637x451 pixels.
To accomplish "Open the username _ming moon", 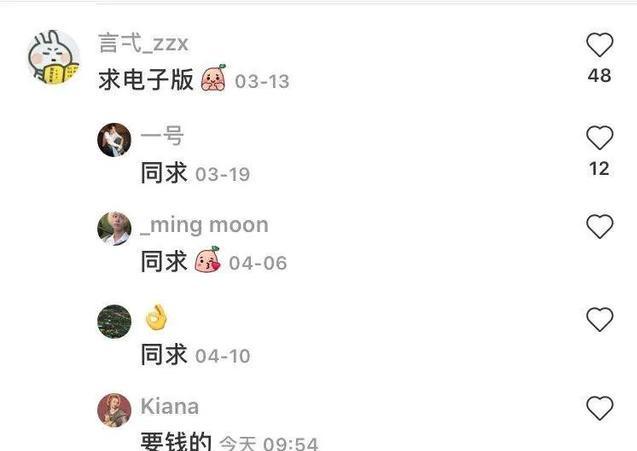I will (204, 225).
